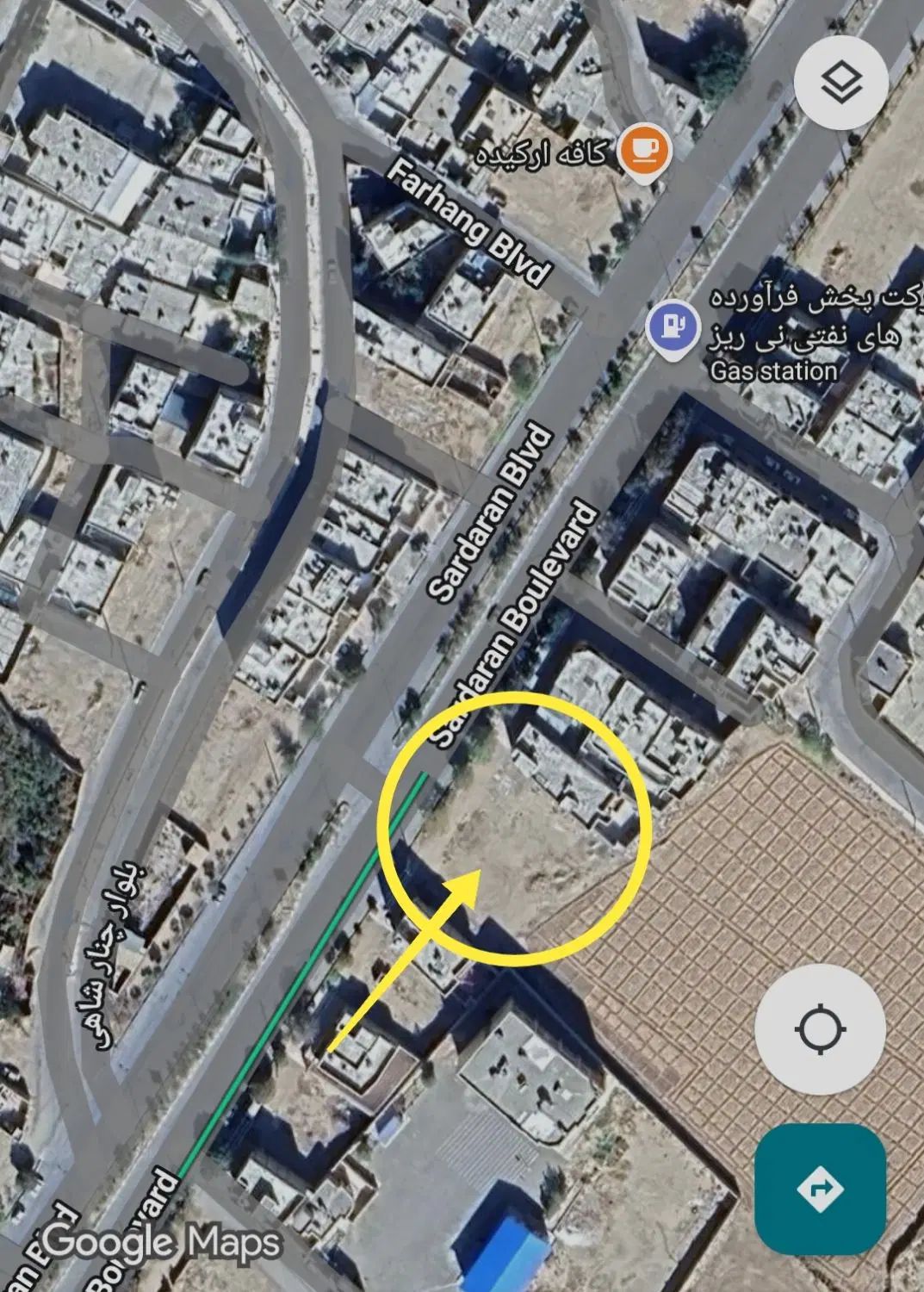Open the directions button
Image resolution: width=924 pixels, height=1292 pixels.
pyautogui.click(x=819, y=1189)
